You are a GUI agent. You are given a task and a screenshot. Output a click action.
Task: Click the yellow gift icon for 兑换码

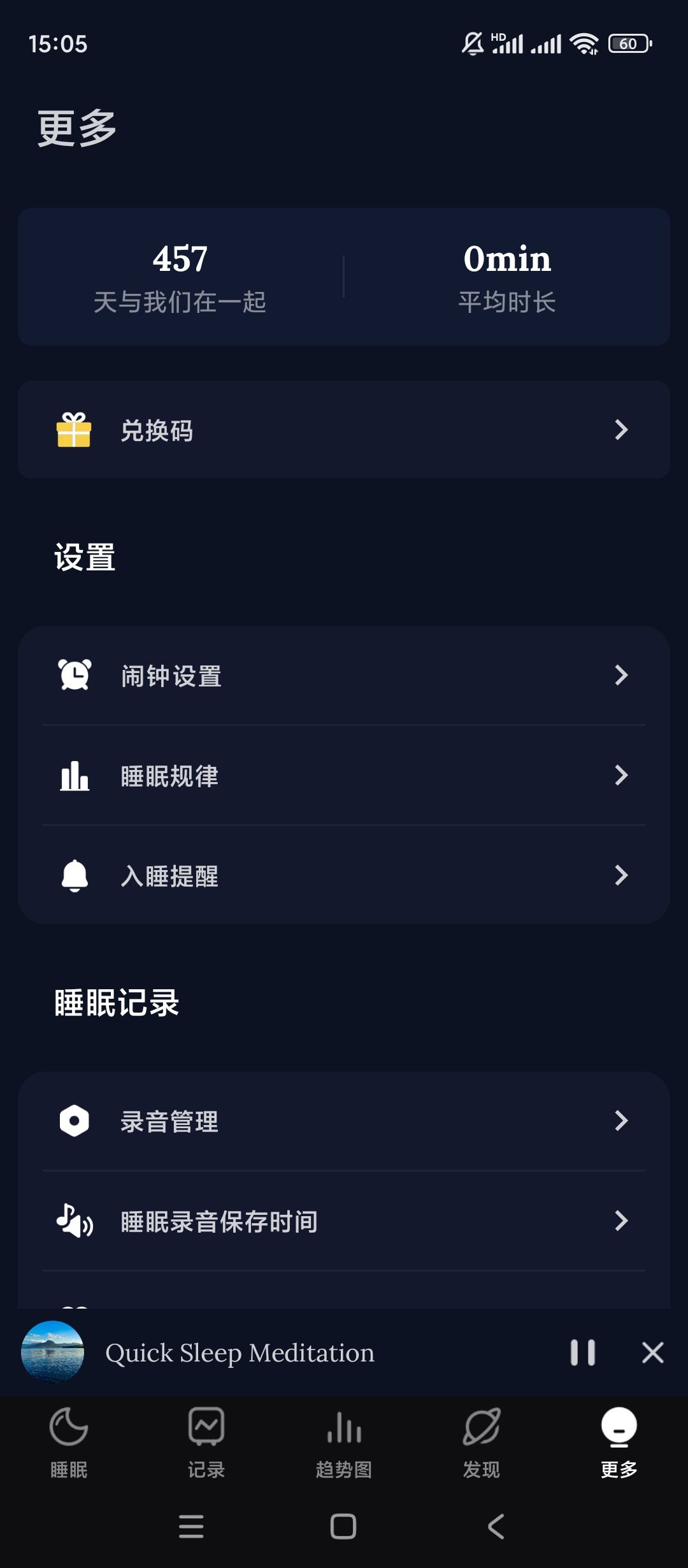click(75, 430)
